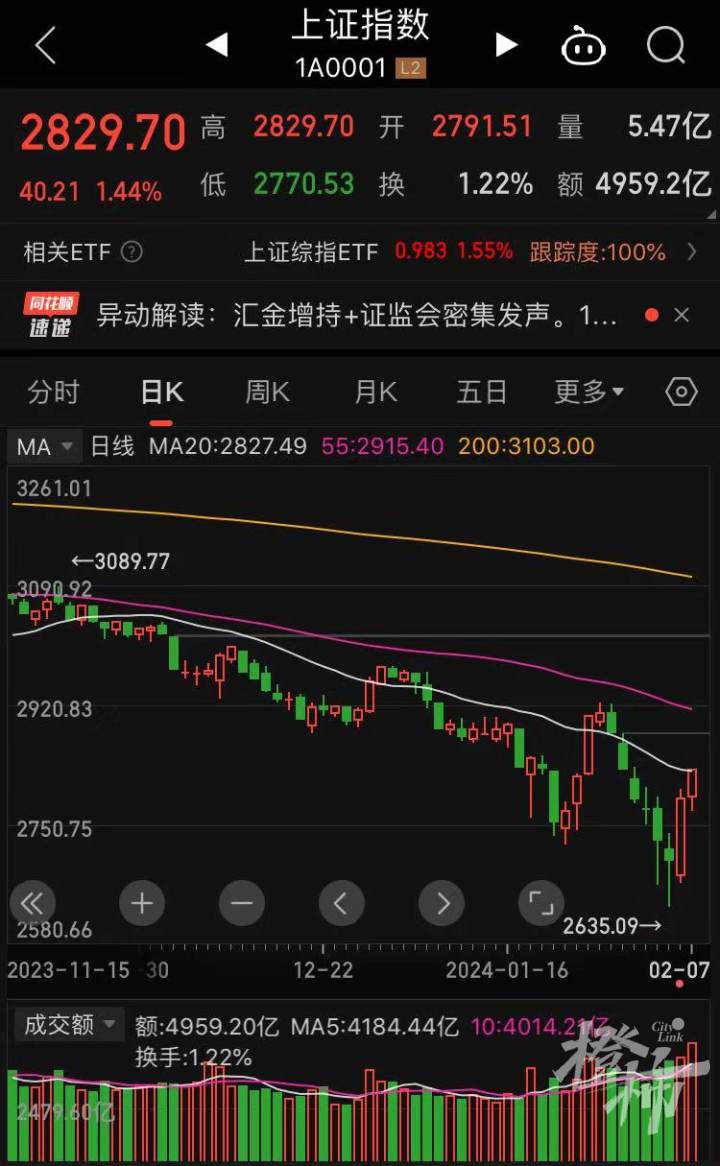Open chart settings gear icon
This screenshot has width=720, height=1166.
pos(681,392)
